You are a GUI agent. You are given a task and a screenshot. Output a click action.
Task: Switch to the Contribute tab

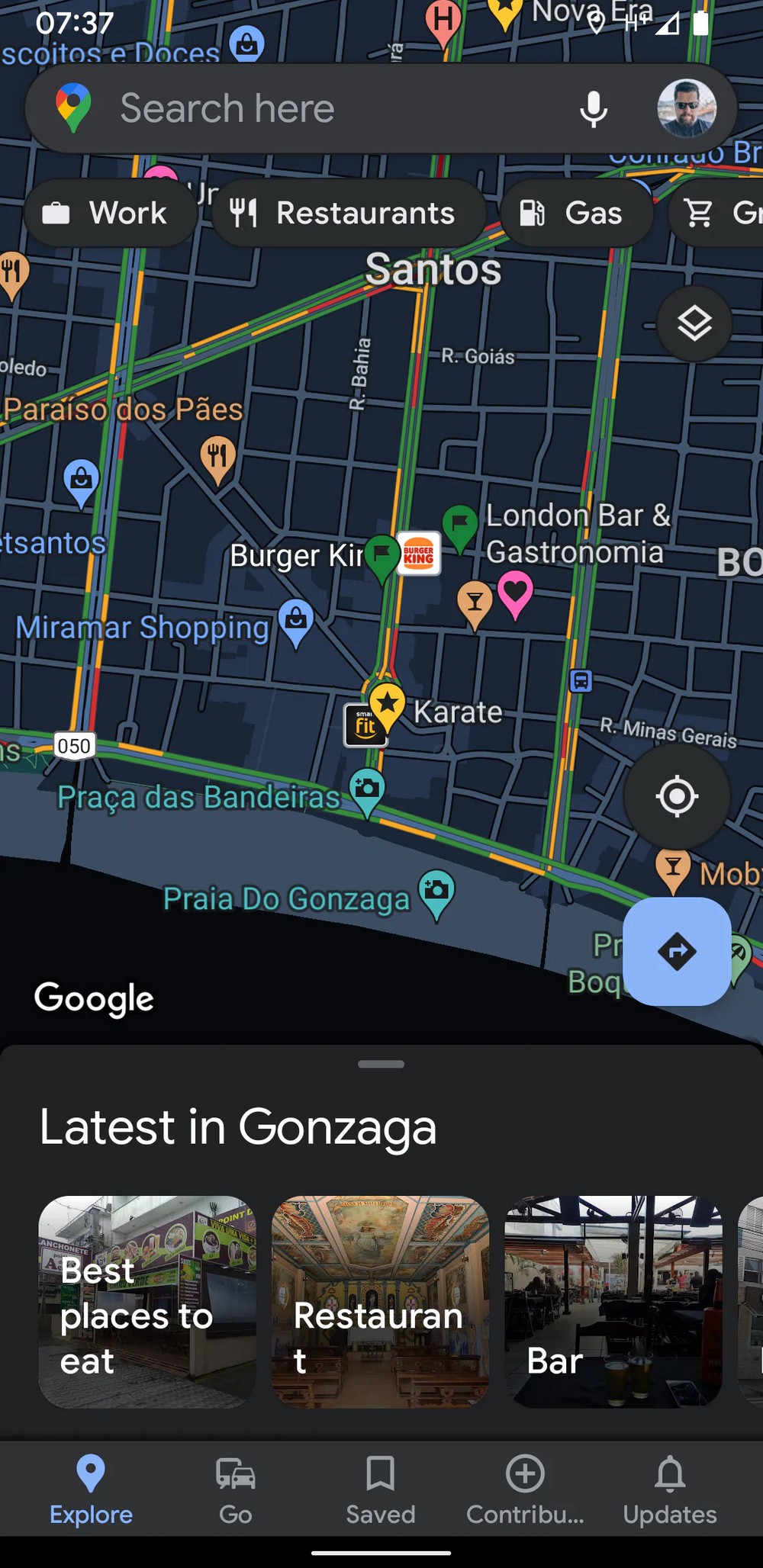[x=525, y=1489]
